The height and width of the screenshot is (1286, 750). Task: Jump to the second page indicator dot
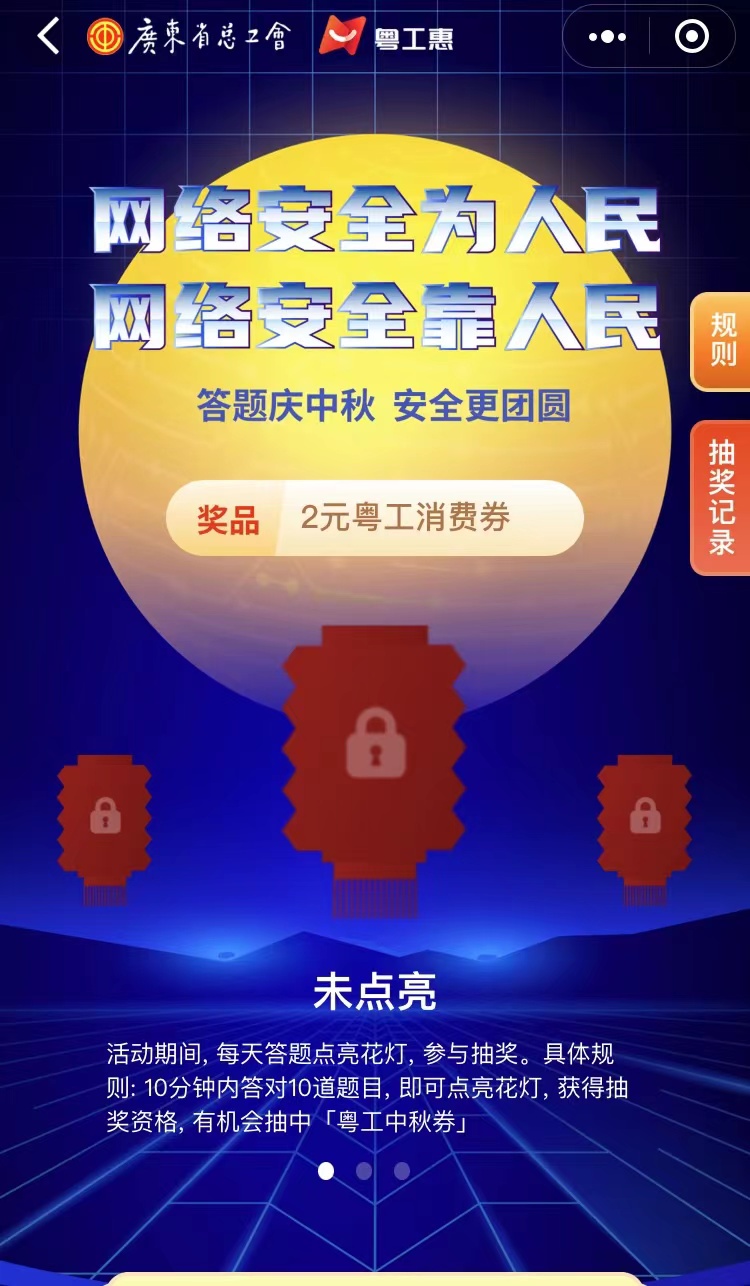tap(364, 1171)
